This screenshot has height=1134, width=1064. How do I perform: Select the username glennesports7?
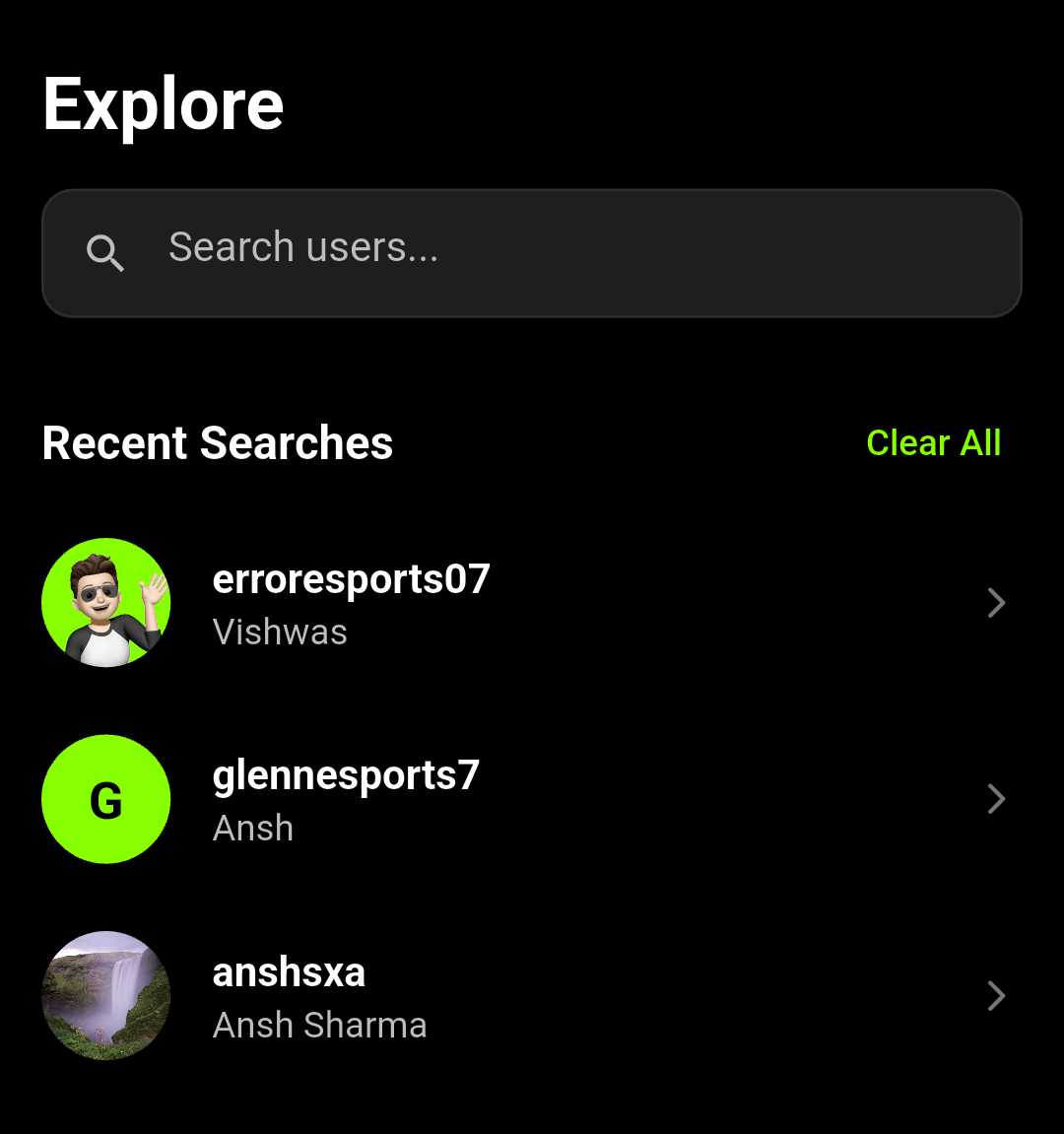(x=345, y=775)
